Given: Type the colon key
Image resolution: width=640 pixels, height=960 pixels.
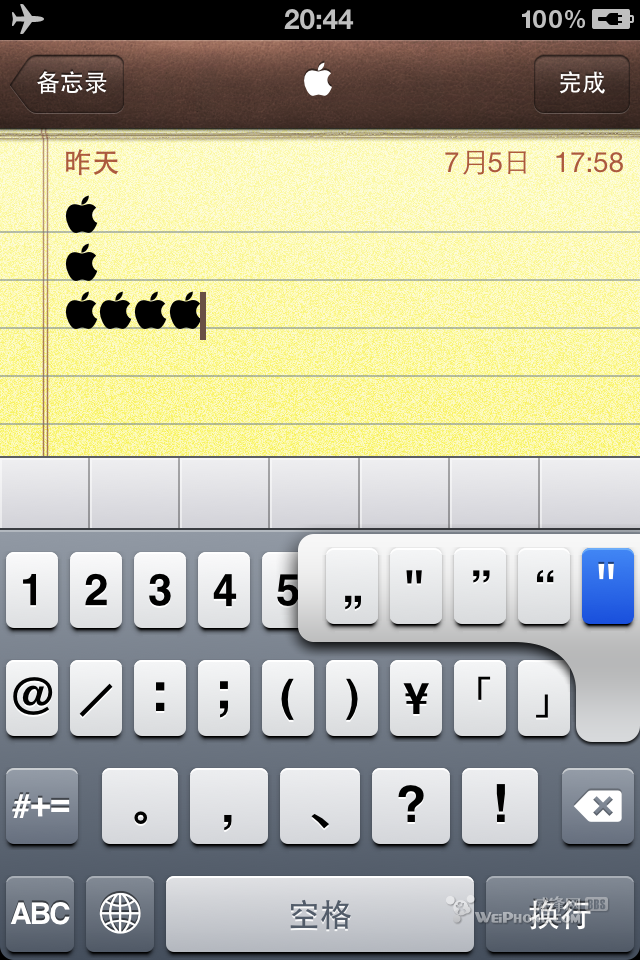Looking at the screenshot, I should 160,698.
